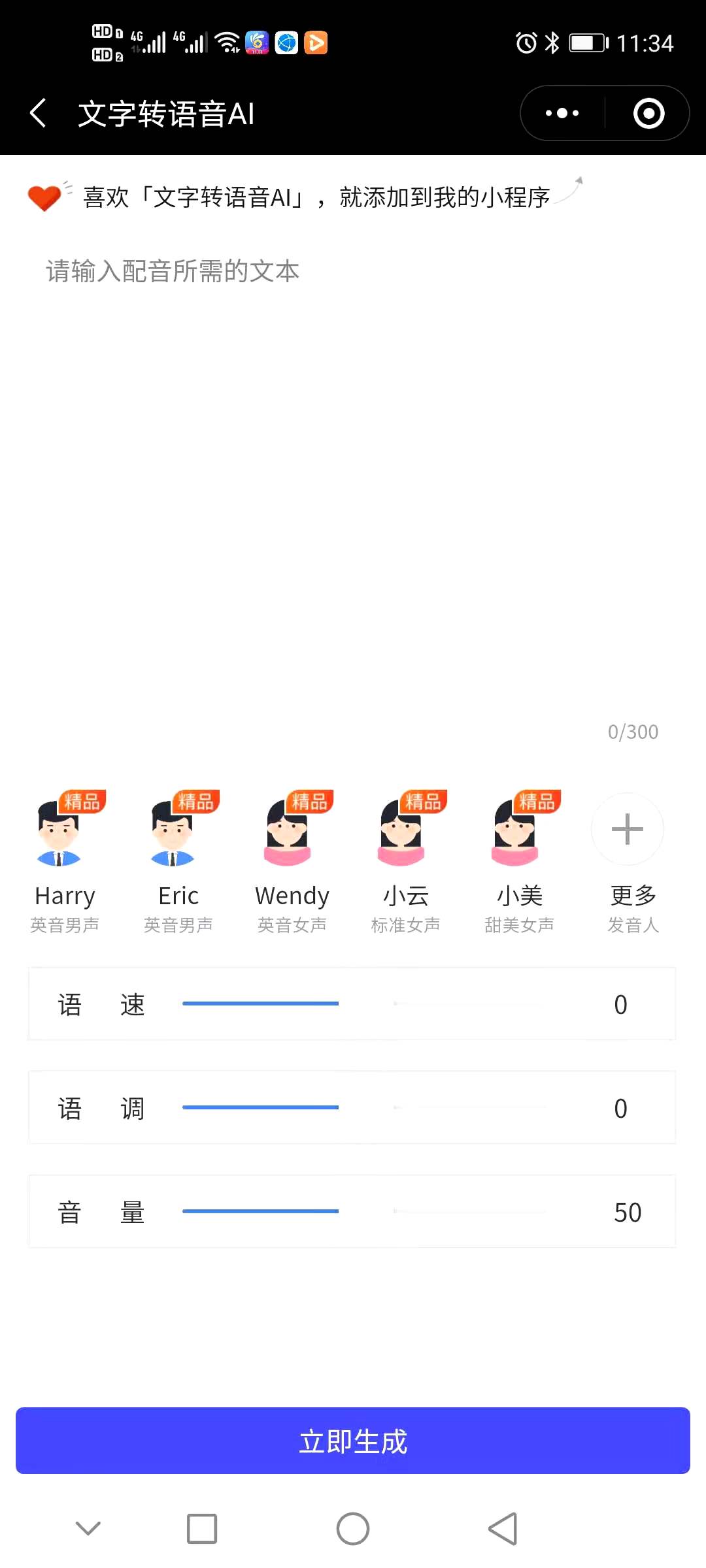Choose the 小美 sweet female voice
The image size is (706, 1568).
(x=520, y=862)
